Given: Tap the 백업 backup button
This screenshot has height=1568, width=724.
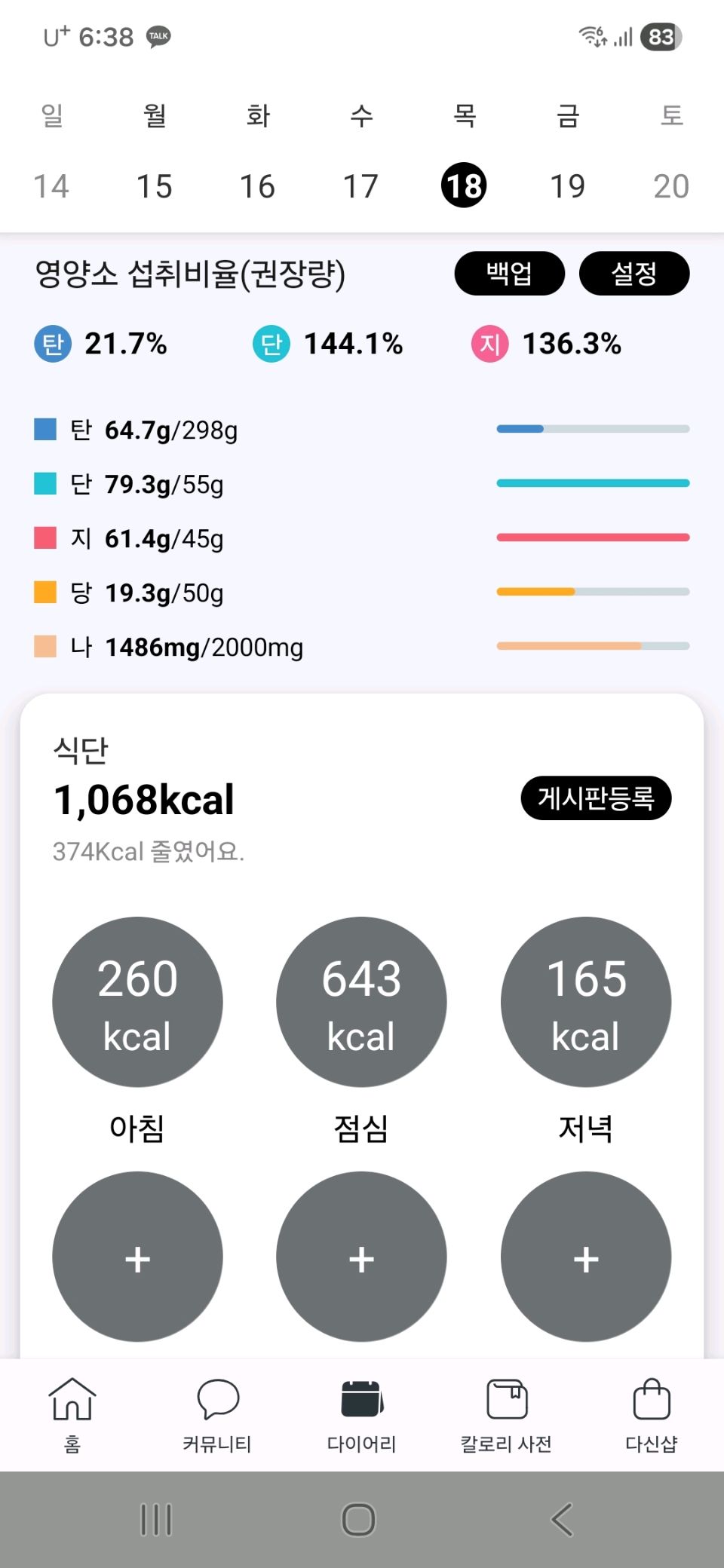Looking at the screenshot, I should pos(509,273).
